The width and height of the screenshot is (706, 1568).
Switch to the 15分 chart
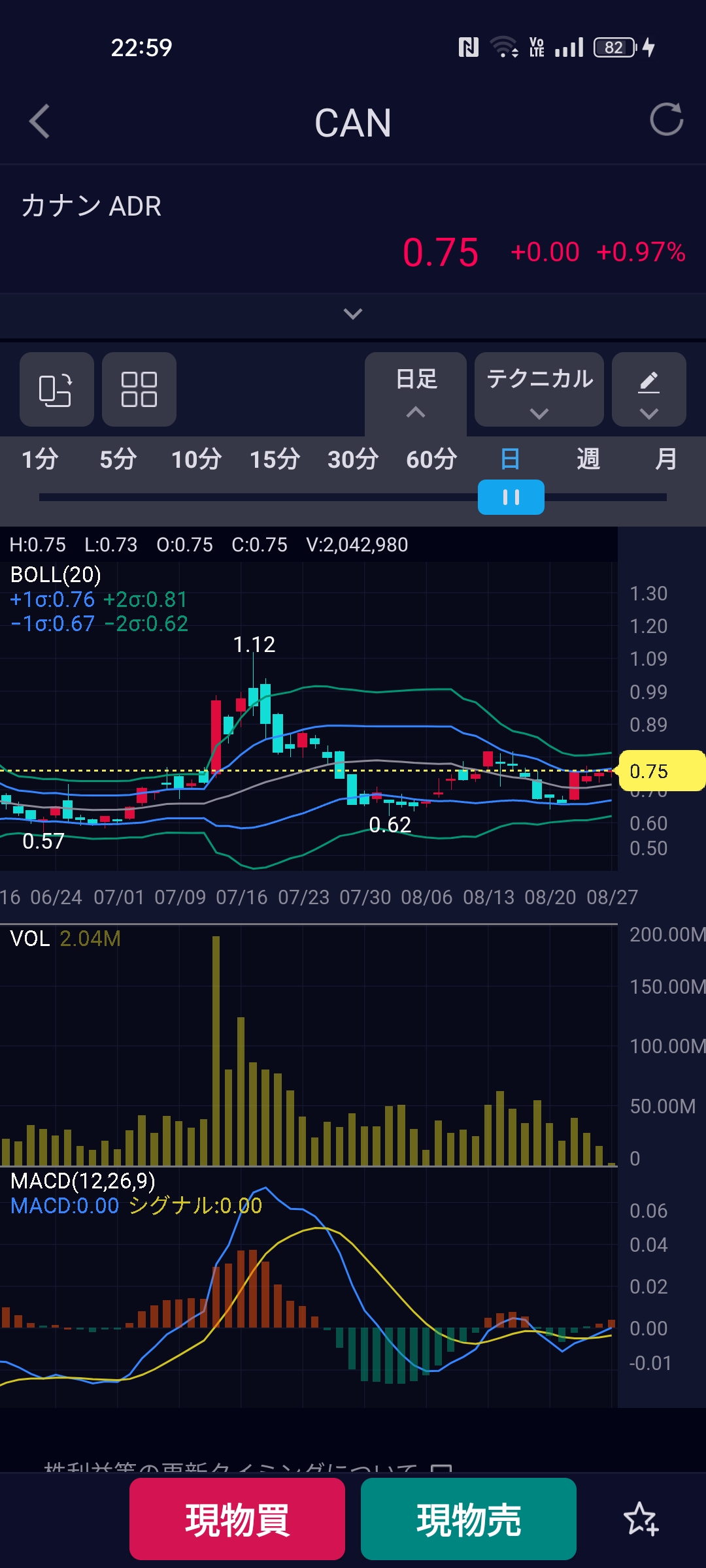point(275,459)
